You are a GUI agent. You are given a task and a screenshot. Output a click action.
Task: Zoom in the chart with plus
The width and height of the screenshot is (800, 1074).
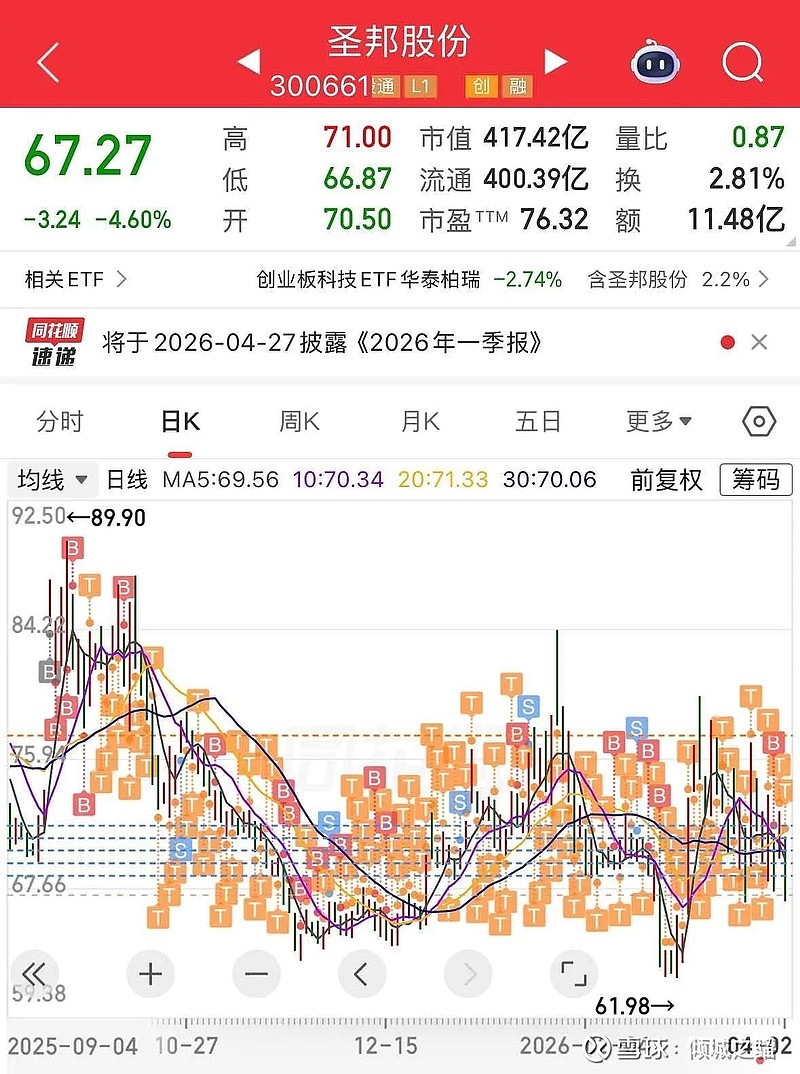[150, 972]
